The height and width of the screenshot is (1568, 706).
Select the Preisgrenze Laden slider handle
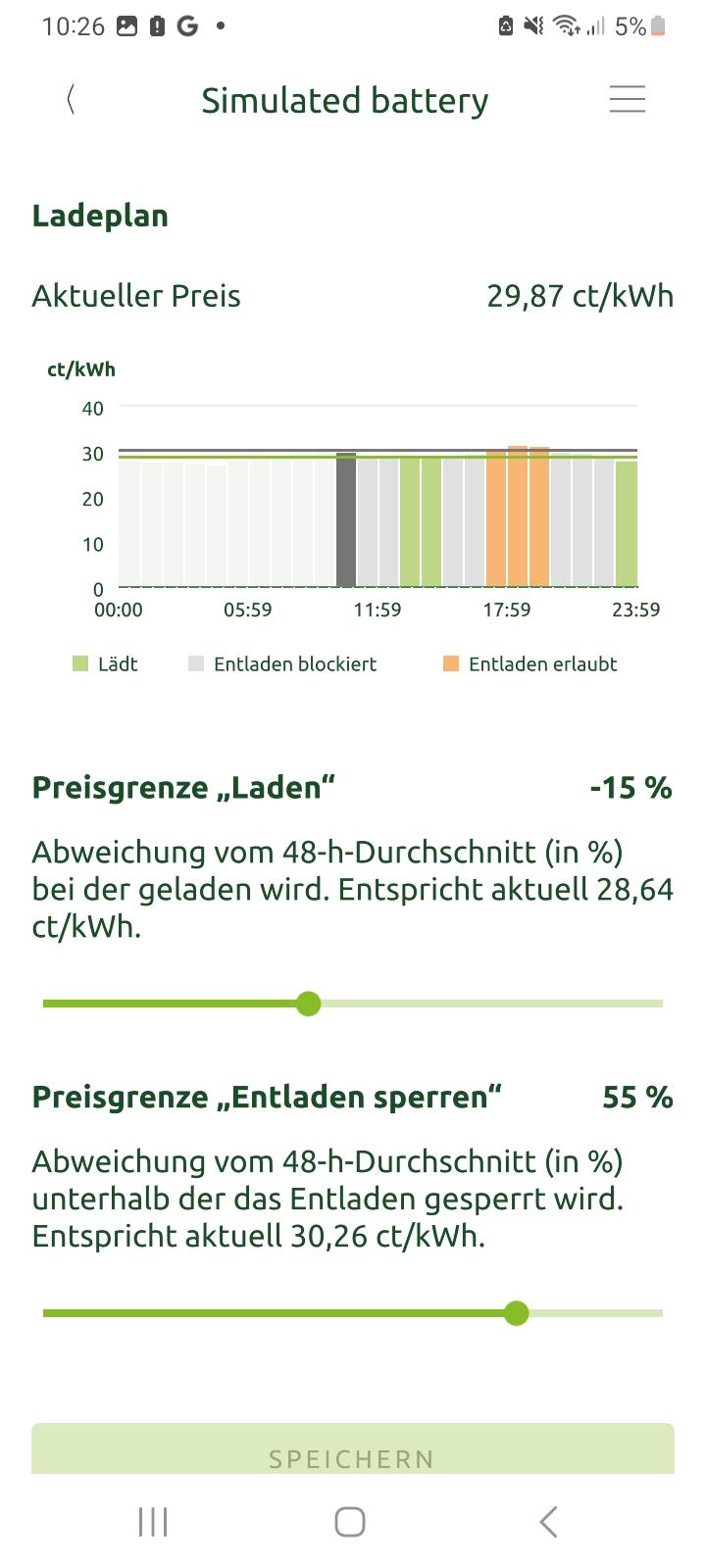point(309,1004)
